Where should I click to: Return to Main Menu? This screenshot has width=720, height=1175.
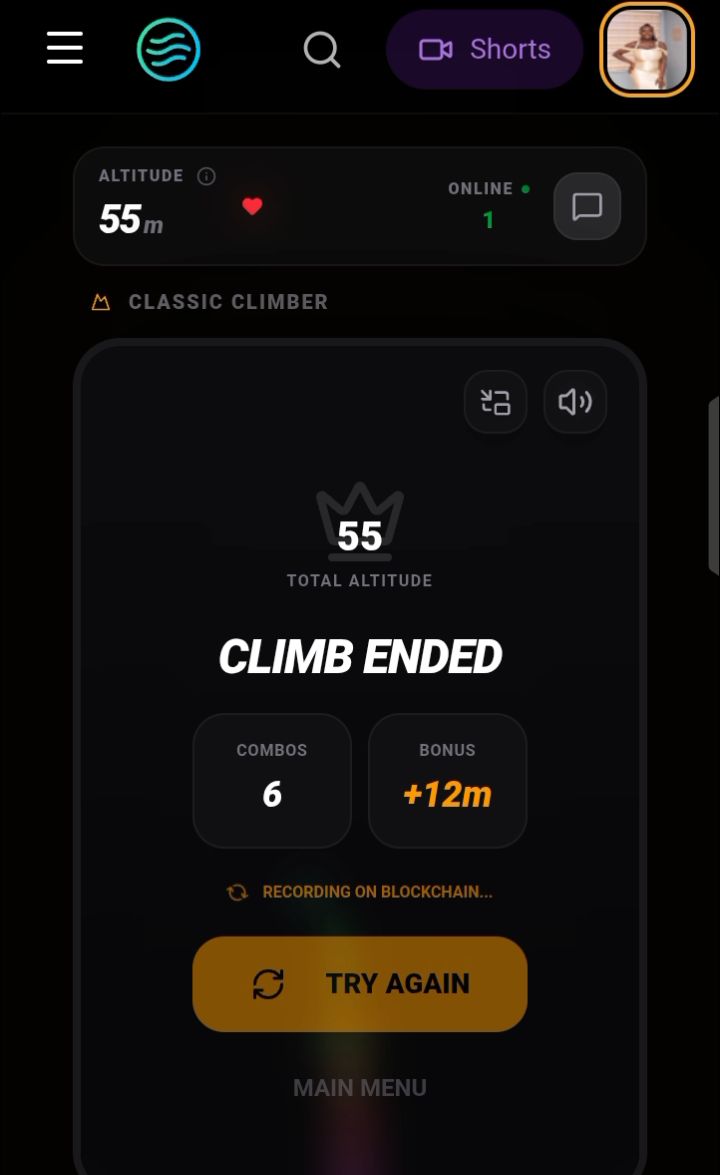(360, 1088)
